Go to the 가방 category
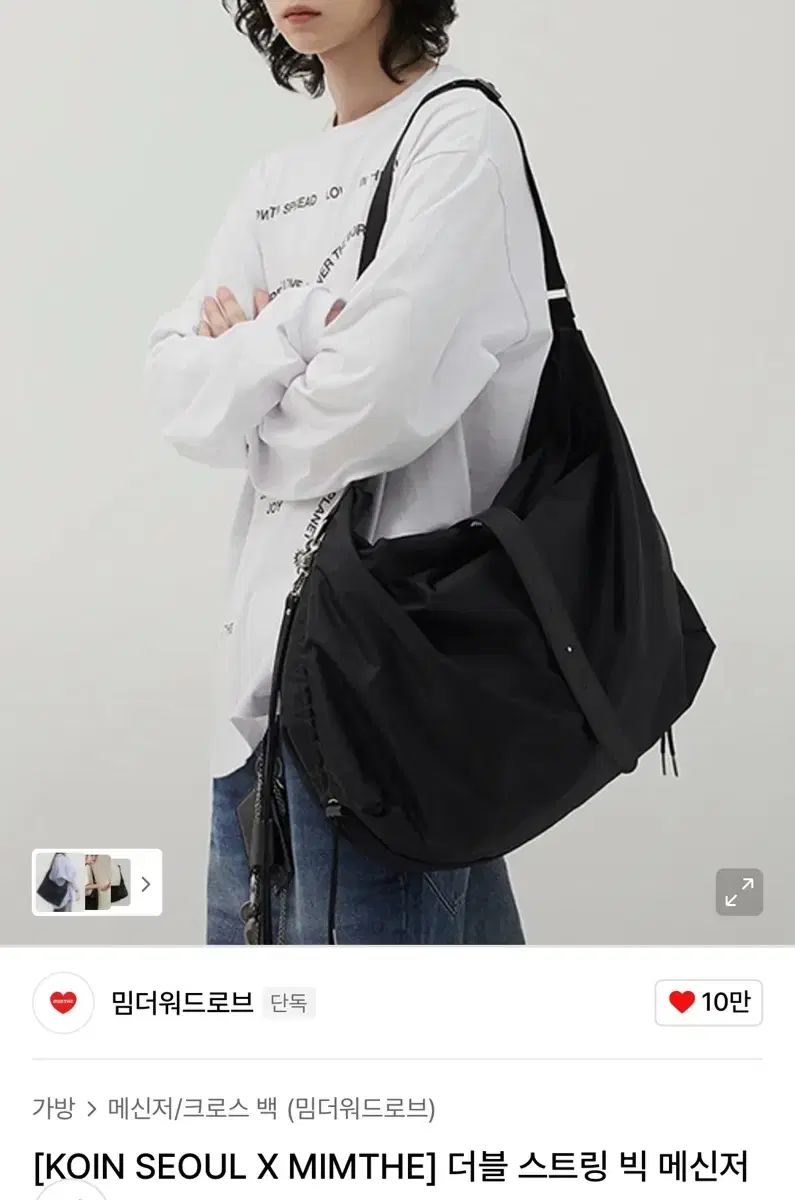The width and height of the screenshot is (795, 1200). pyautogui.click(x=53, y=1108)
